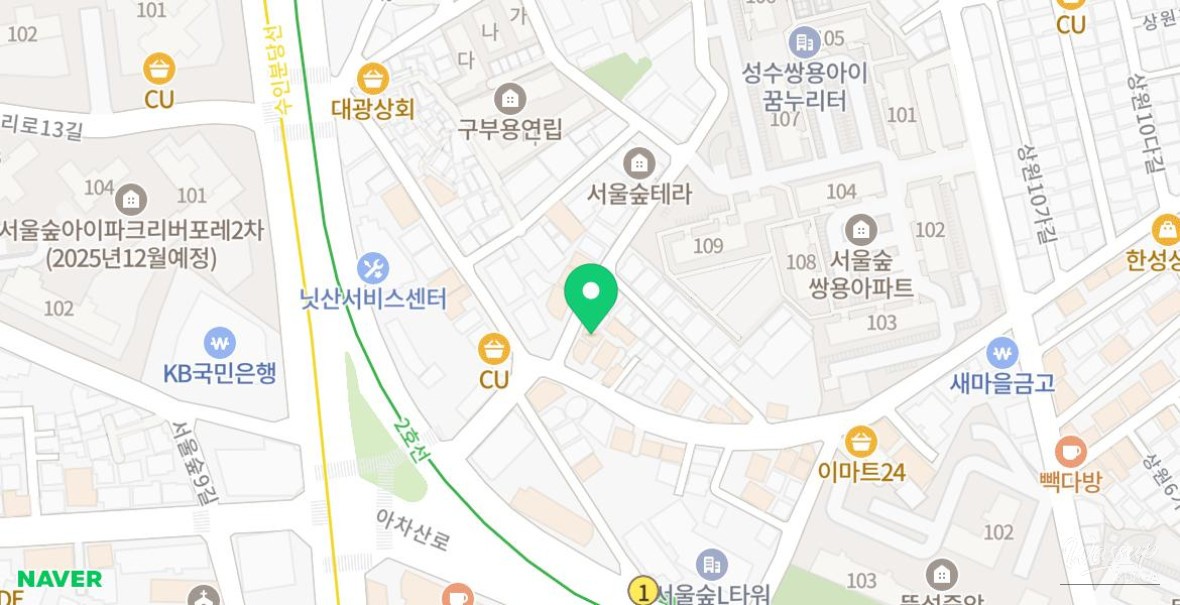Open the 서울숲아이파크리버포레2차 marker
The height and width of the screenshot is (605, 1180).
pos(131,199)
